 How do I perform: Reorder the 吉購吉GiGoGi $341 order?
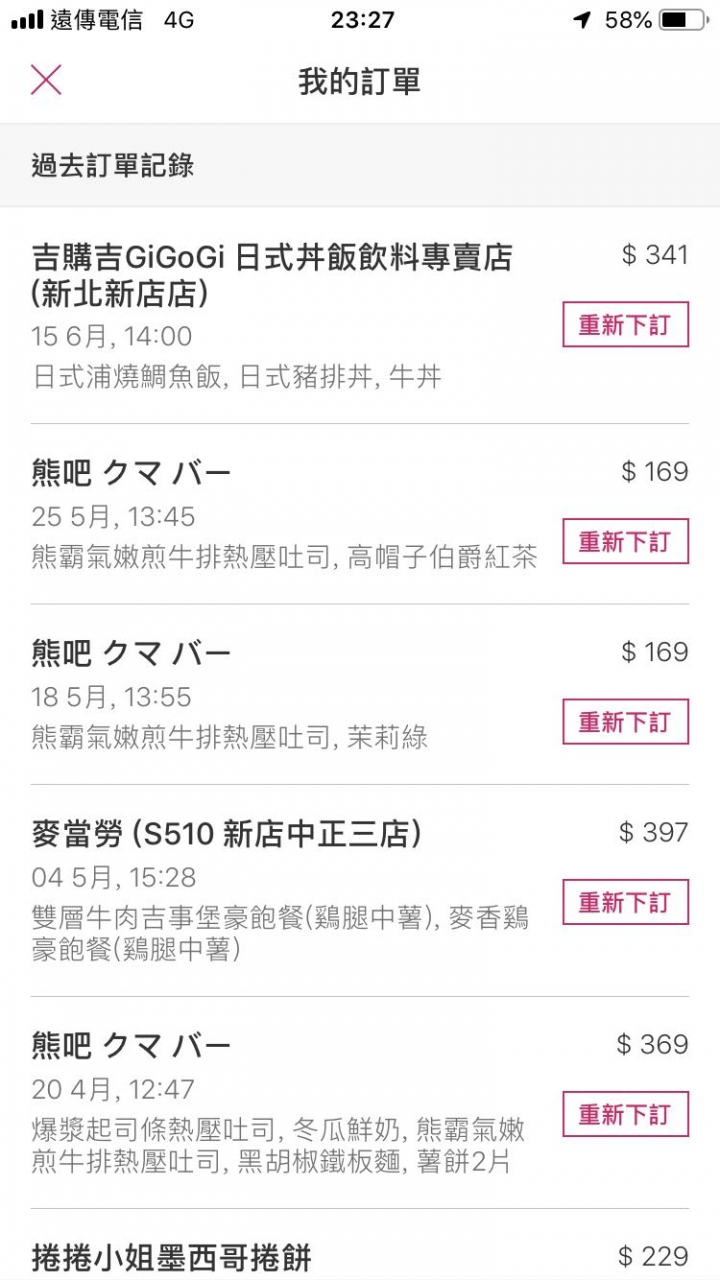tap(625, 324)
